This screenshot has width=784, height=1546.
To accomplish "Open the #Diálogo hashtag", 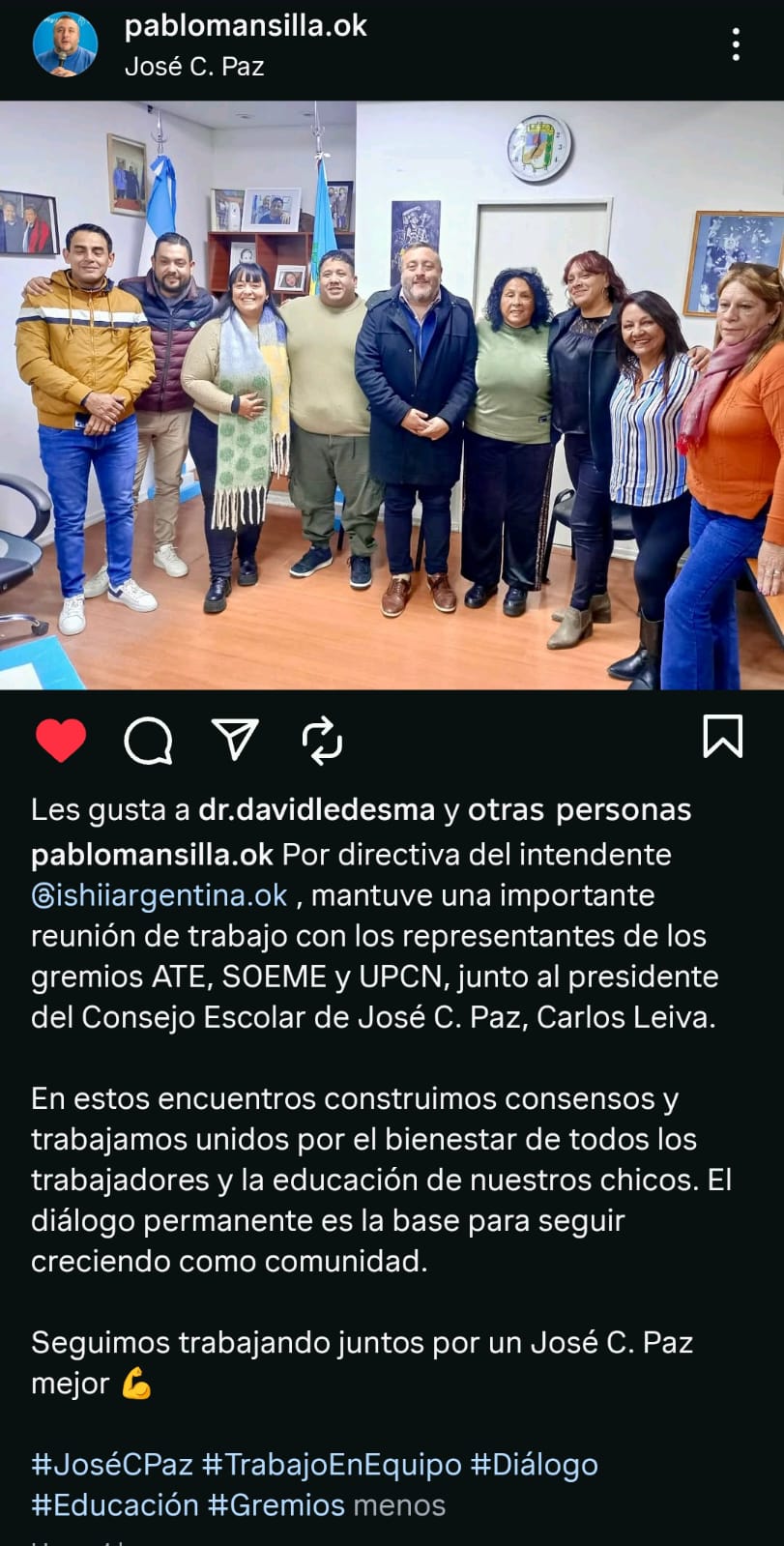I will coord(534,1464).
